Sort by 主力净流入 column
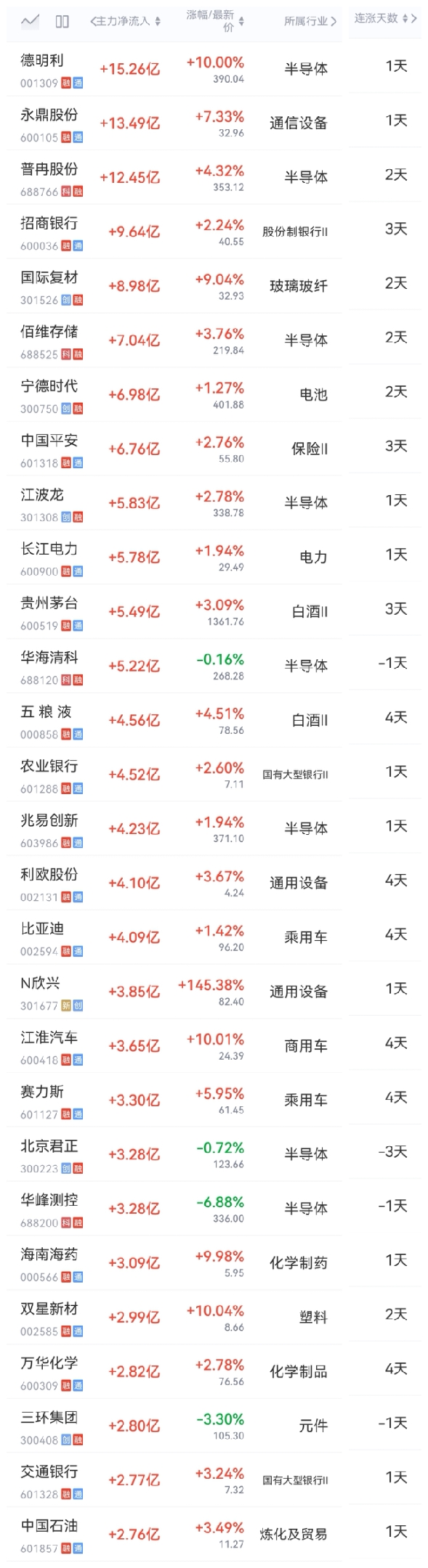 [x=125, y=22]
